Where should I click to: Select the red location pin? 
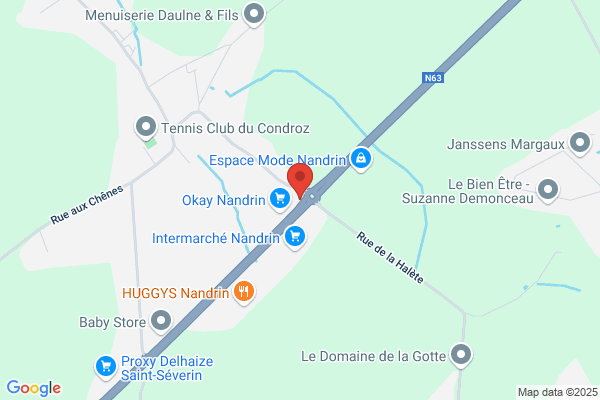pos(300,180)
